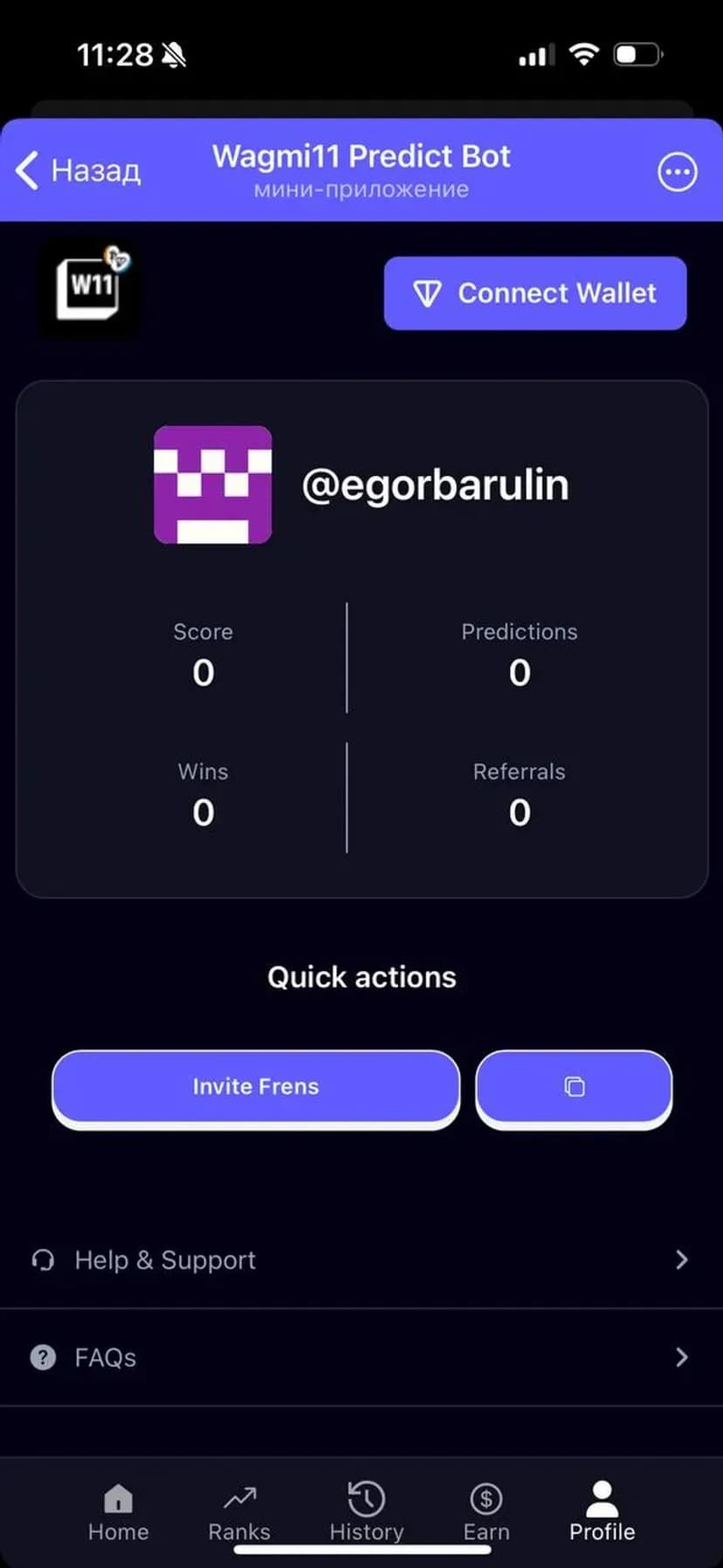This screenshot has width=723, height=1568.
Task: Switch to the Ranks tab
Action: click(239, 1513)
